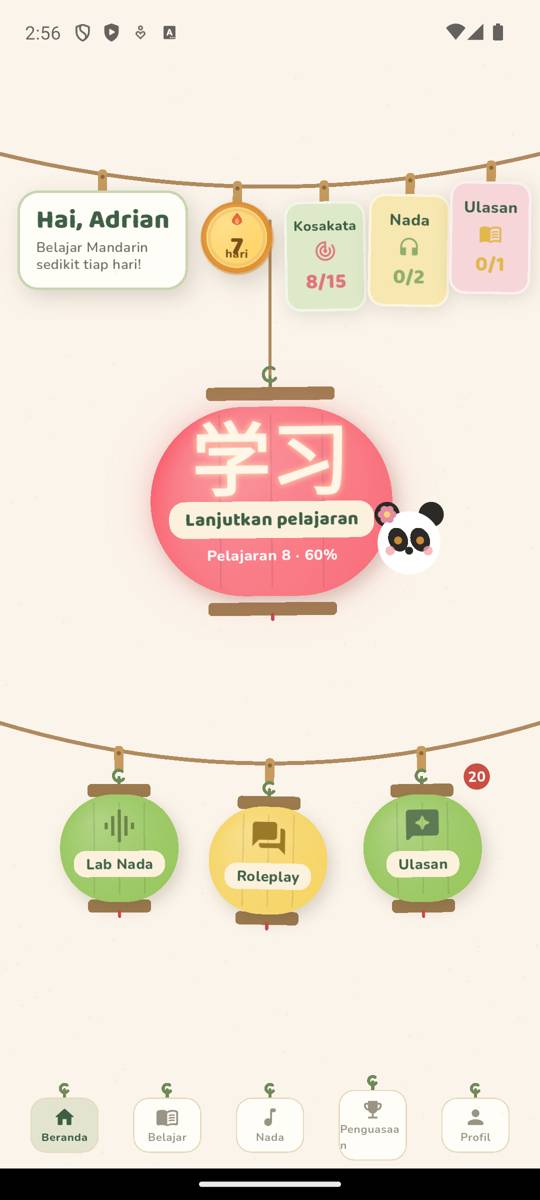Switch to the Belajar tab
The height and width of the screenshot is (1200, 540).
click(167, 1125)
